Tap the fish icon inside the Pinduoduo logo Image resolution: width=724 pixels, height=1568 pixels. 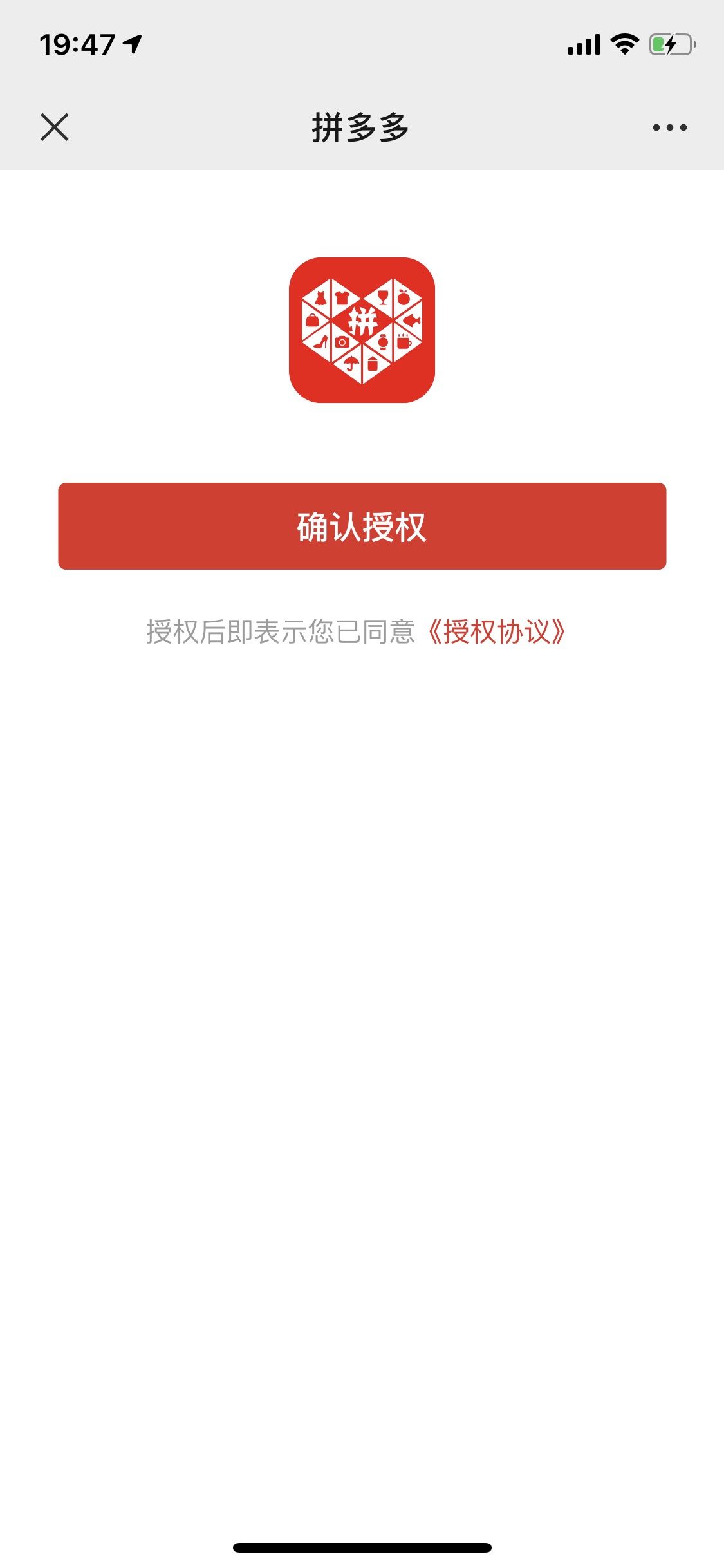click(x=412, y=320)
